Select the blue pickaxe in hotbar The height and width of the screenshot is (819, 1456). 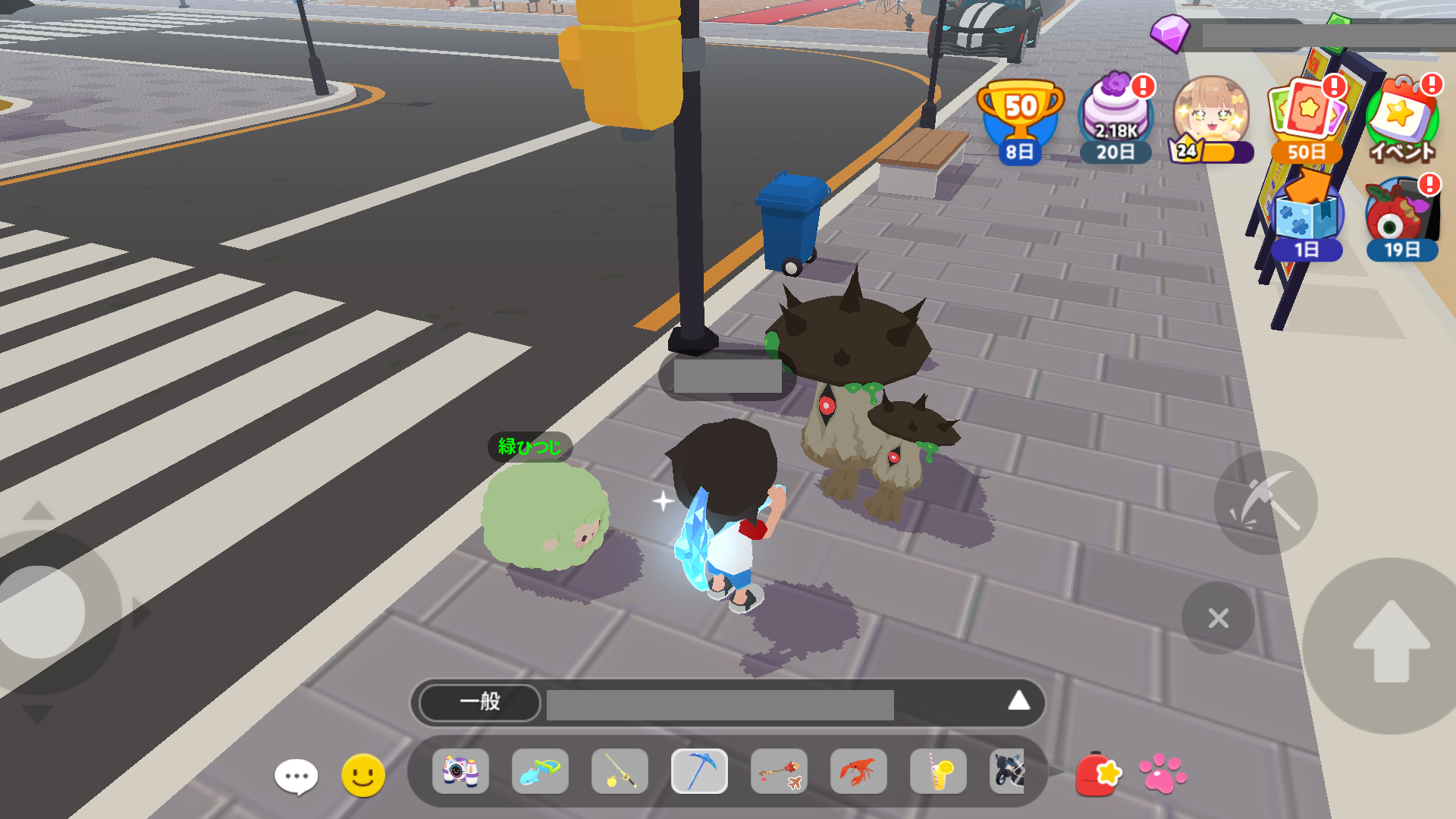pos(699,772)
